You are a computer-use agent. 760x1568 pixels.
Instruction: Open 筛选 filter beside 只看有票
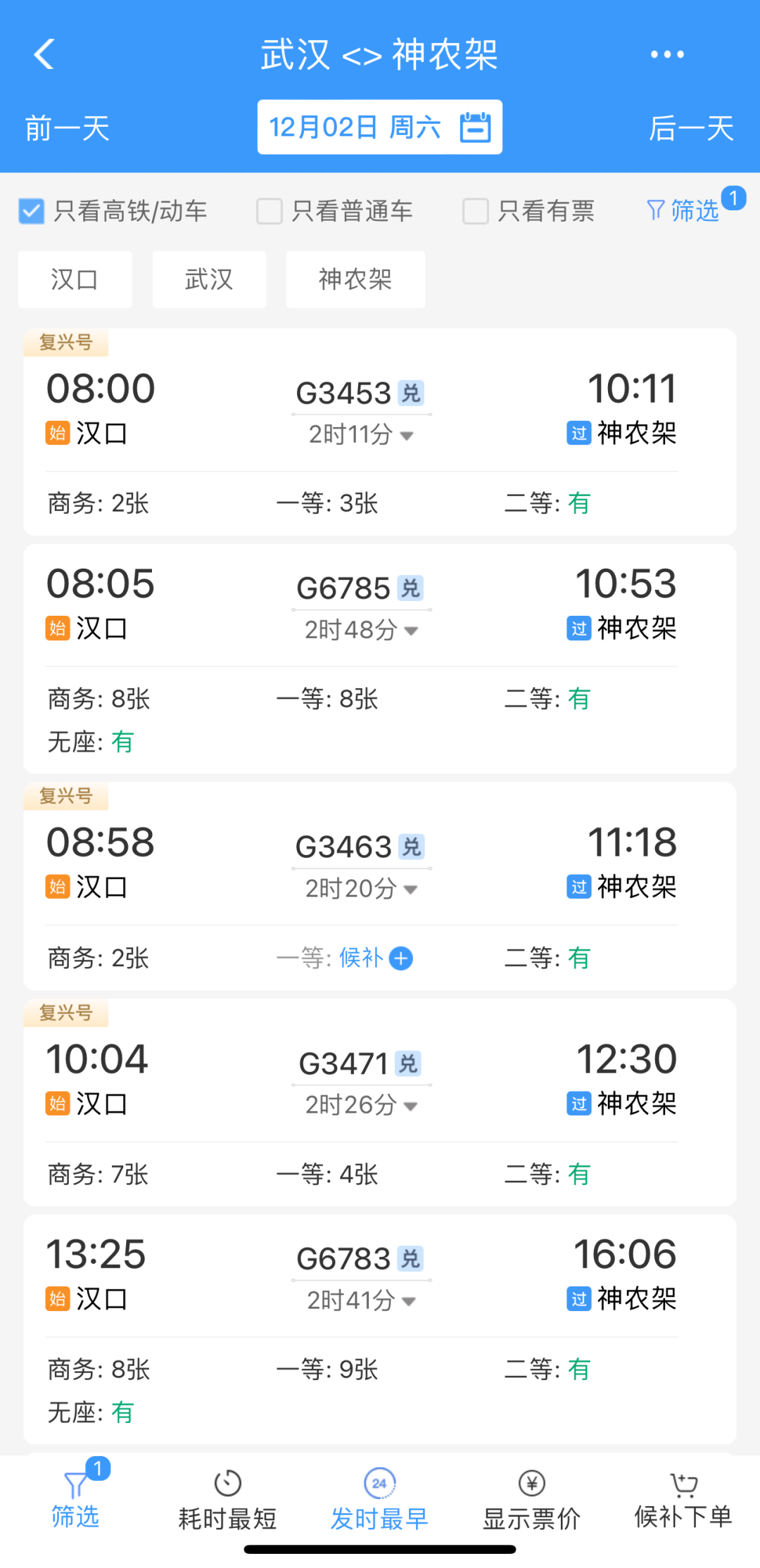click(x=683, y=210)
